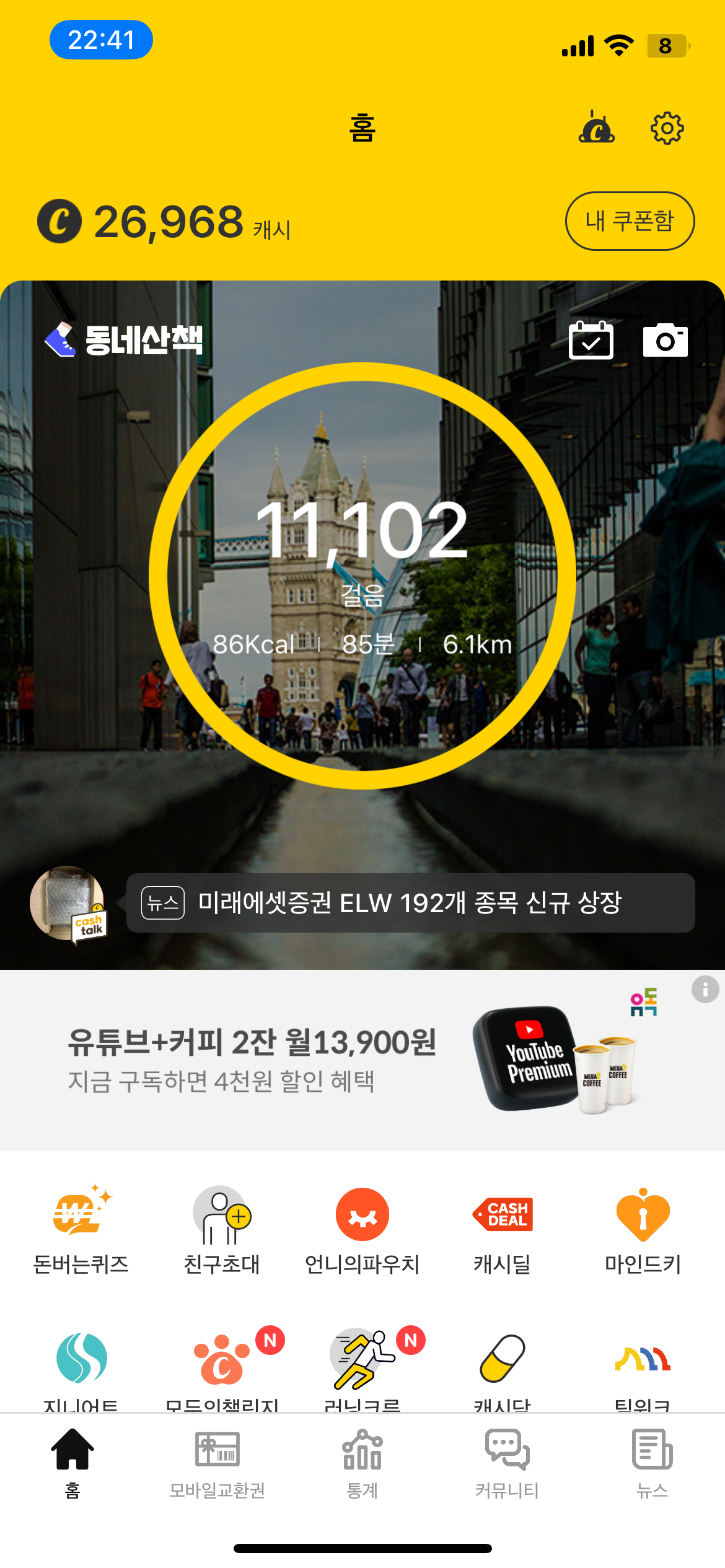Open the cash treasure box icon
The image size is (725, 1568).
click(x=596, y=128)
